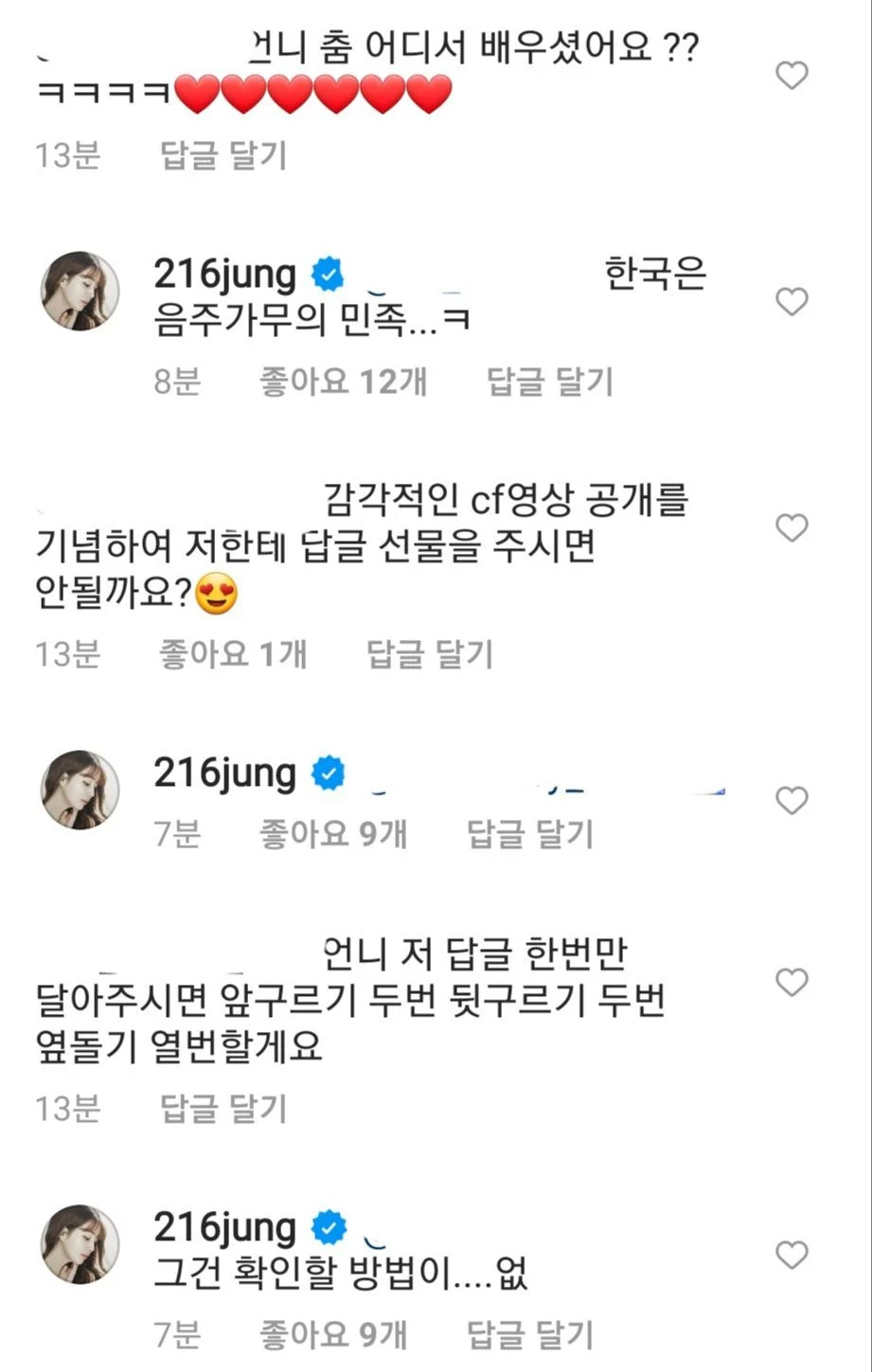Screen dimensions: 872x1372
Task: See who liked via 좋아요 1개
Action: (233, 653)
